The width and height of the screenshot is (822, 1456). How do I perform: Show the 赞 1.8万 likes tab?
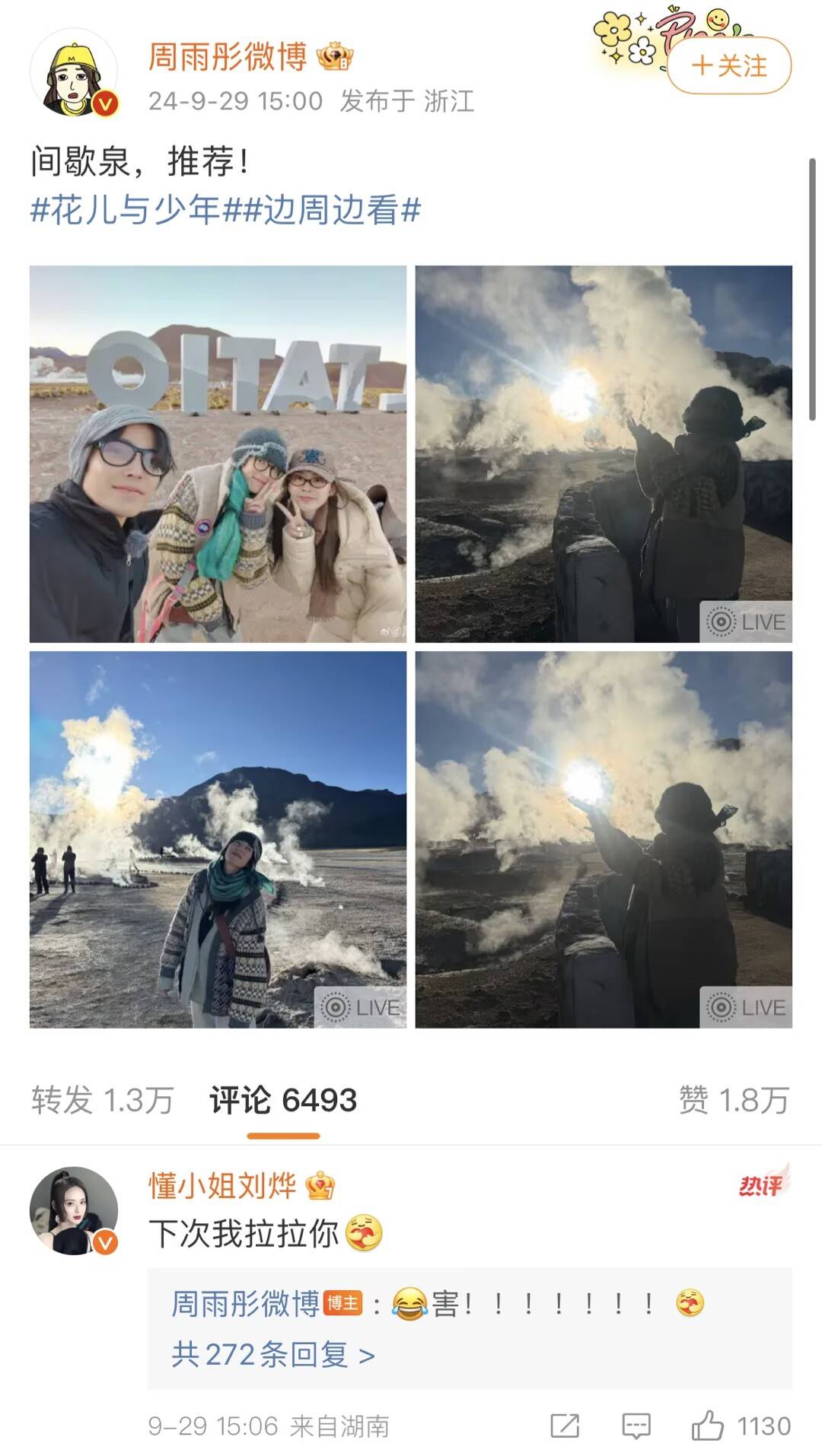point(734,1100)
